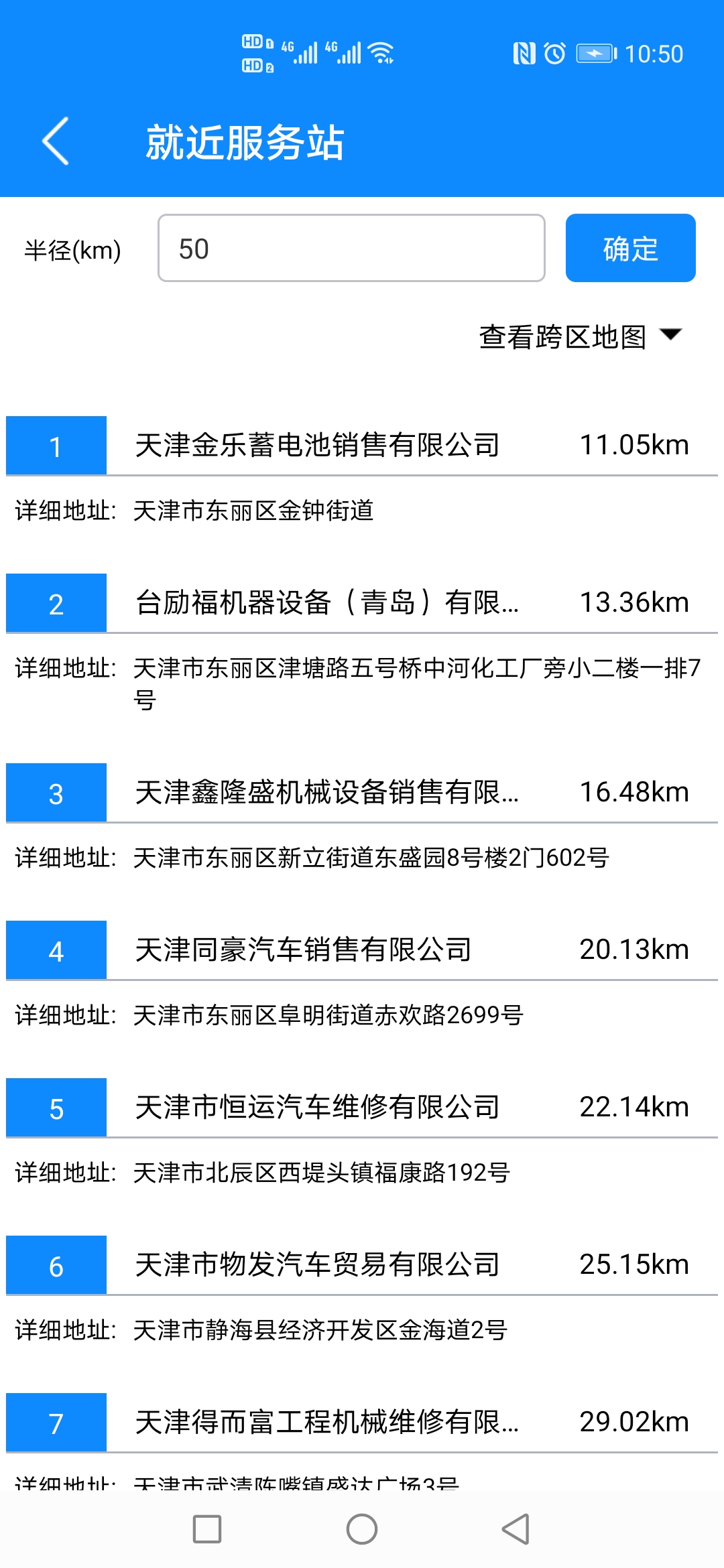Screen dimensions: 724x1568
Task: Open 天津市物发汽车贸易有限公司 station
Action: [x=317, y=1265]
